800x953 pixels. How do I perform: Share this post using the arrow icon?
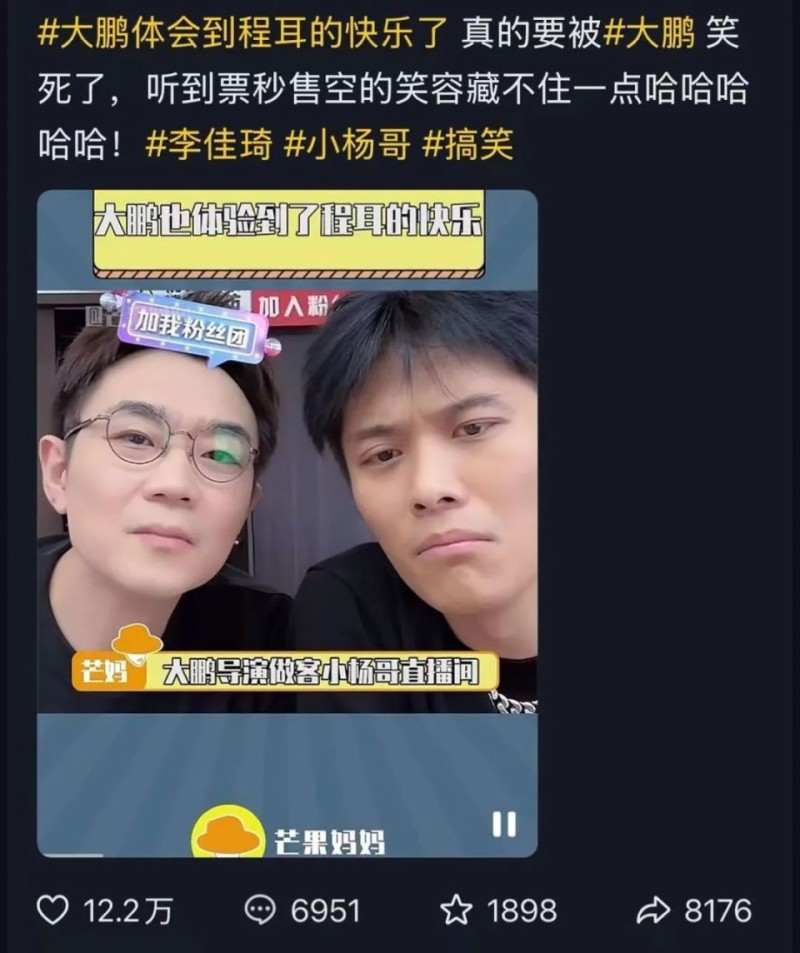(x=653, y=909)
